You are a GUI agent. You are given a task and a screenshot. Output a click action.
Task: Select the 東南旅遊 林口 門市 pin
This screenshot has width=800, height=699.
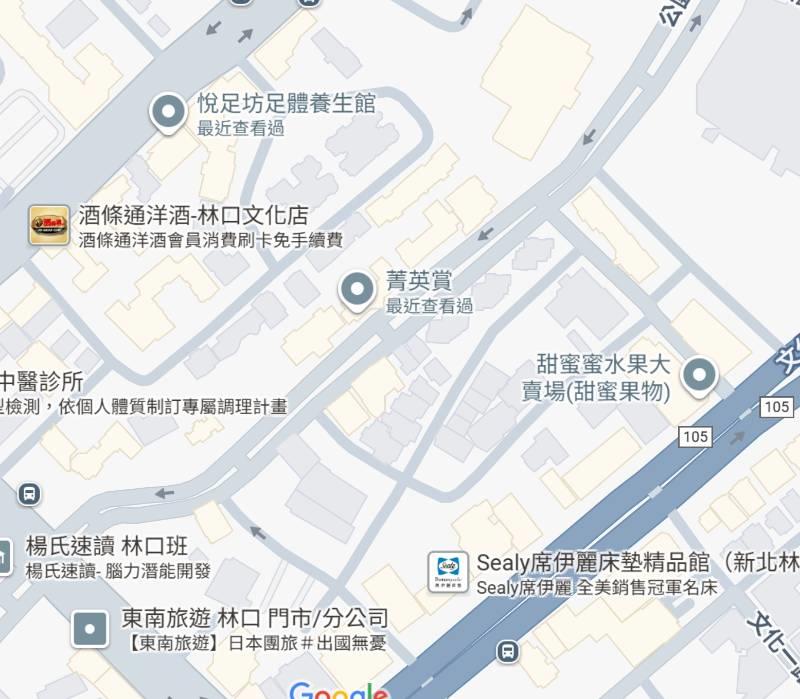[90, 629]
